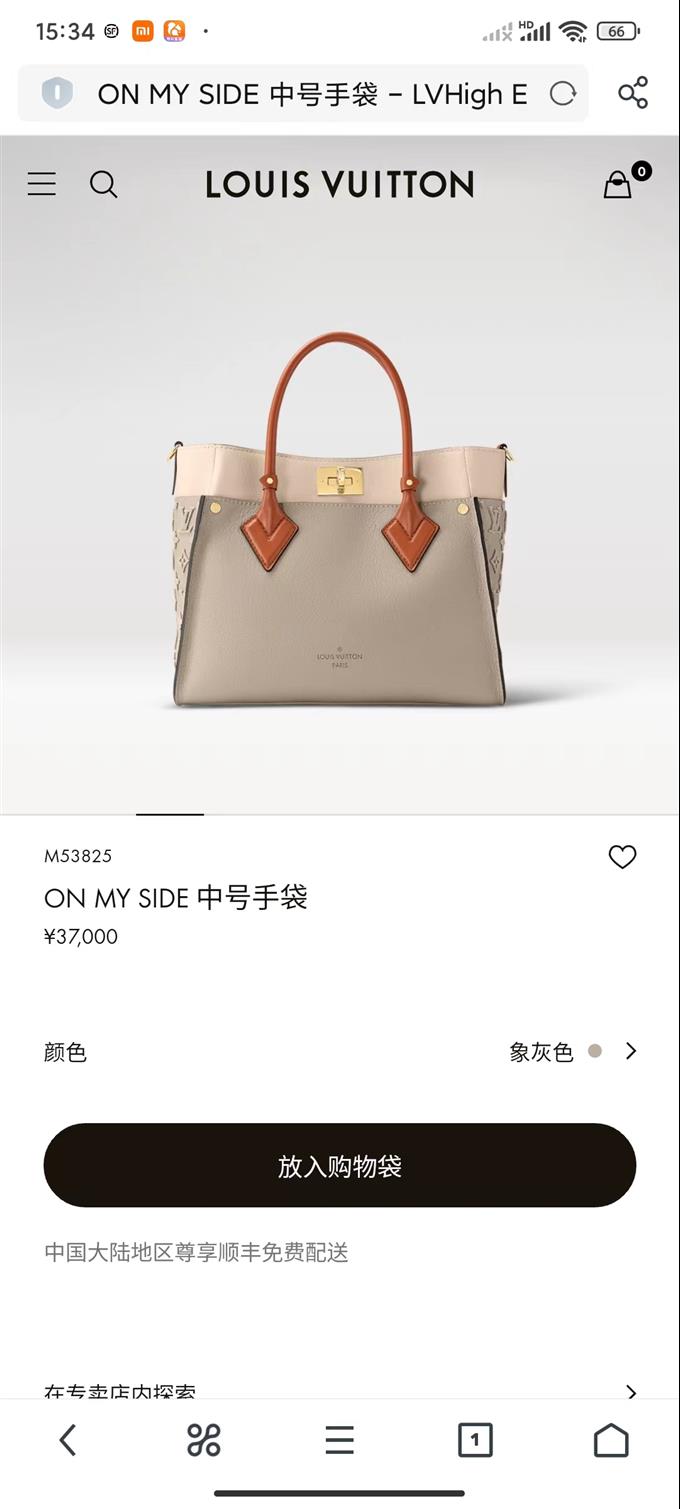Tap 放入购物袋 to add to bag
The height and width of the screenshot is (1509, 680).
[x=340, y=1166]
